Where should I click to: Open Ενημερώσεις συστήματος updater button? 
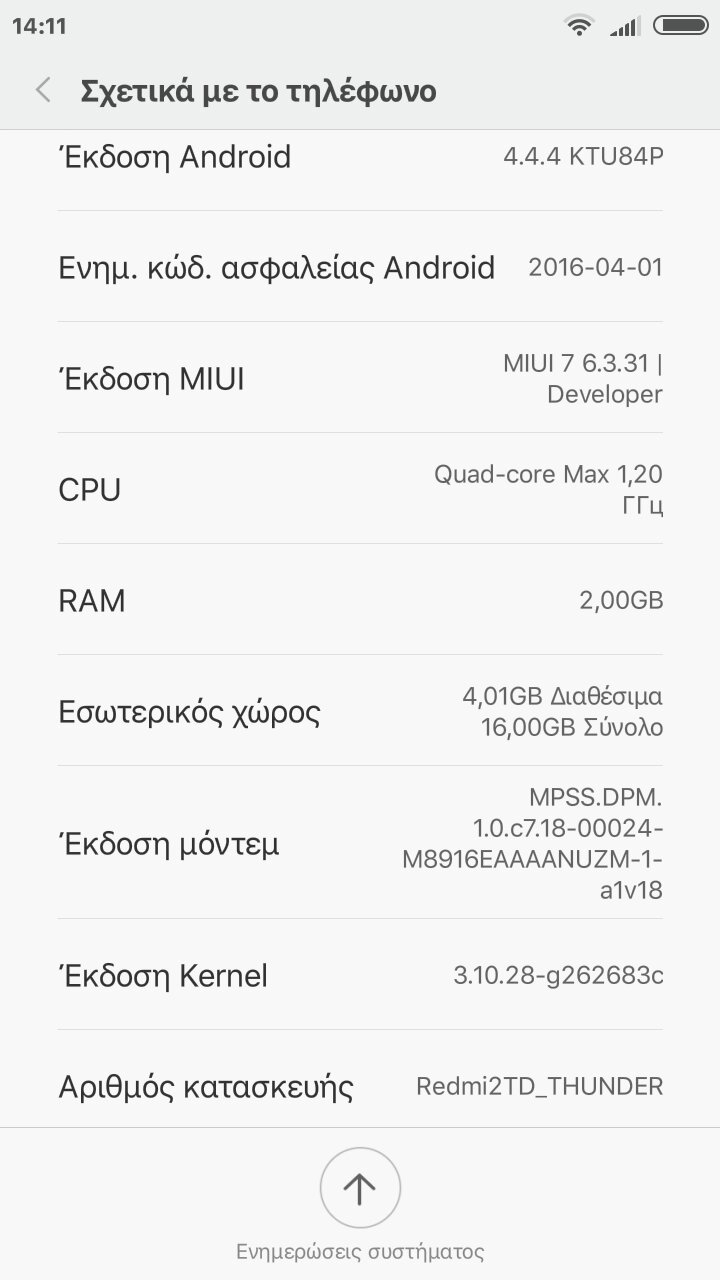[360, 1188]
